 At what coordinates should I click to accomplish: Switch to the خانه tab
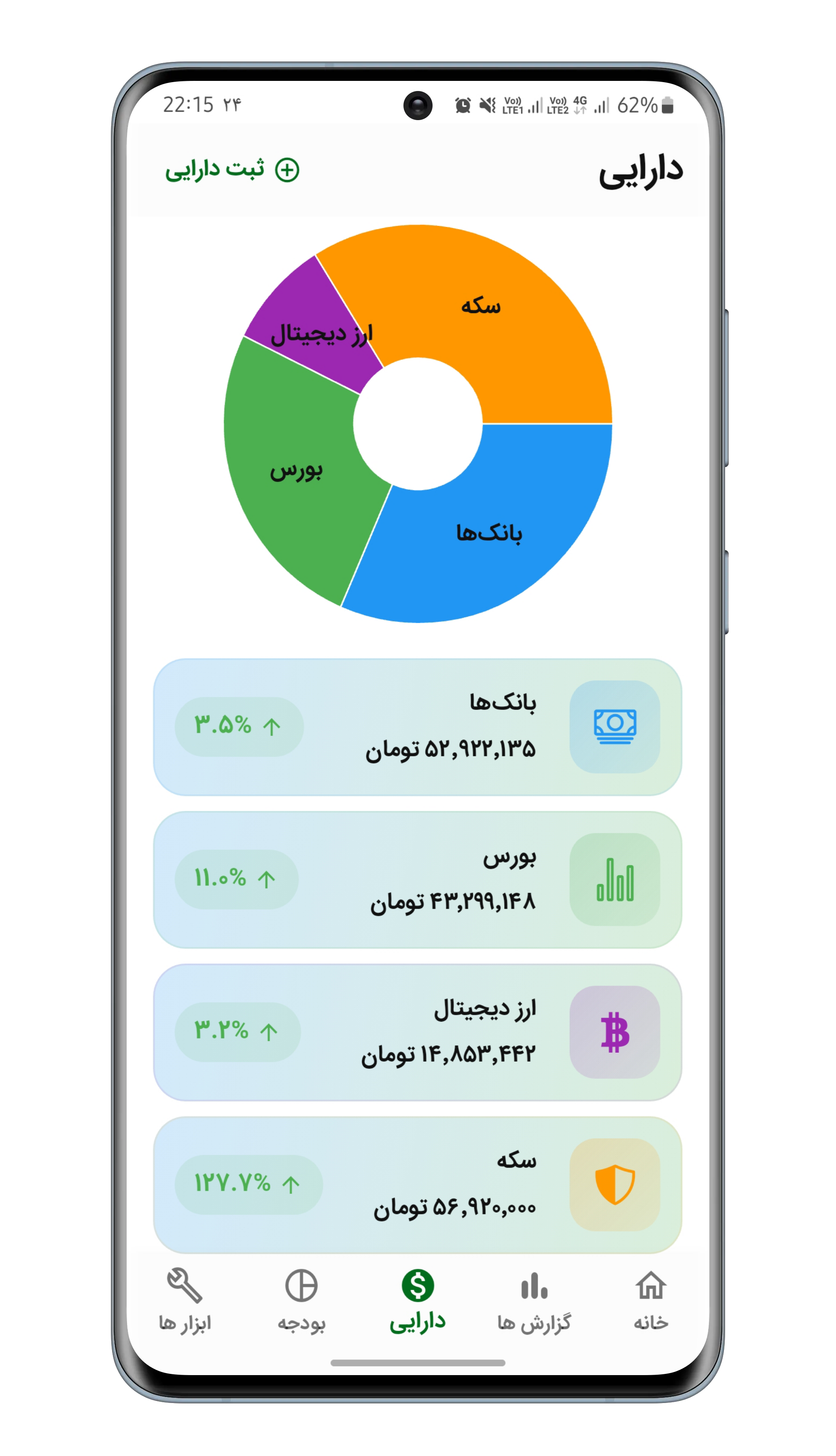651,1300
